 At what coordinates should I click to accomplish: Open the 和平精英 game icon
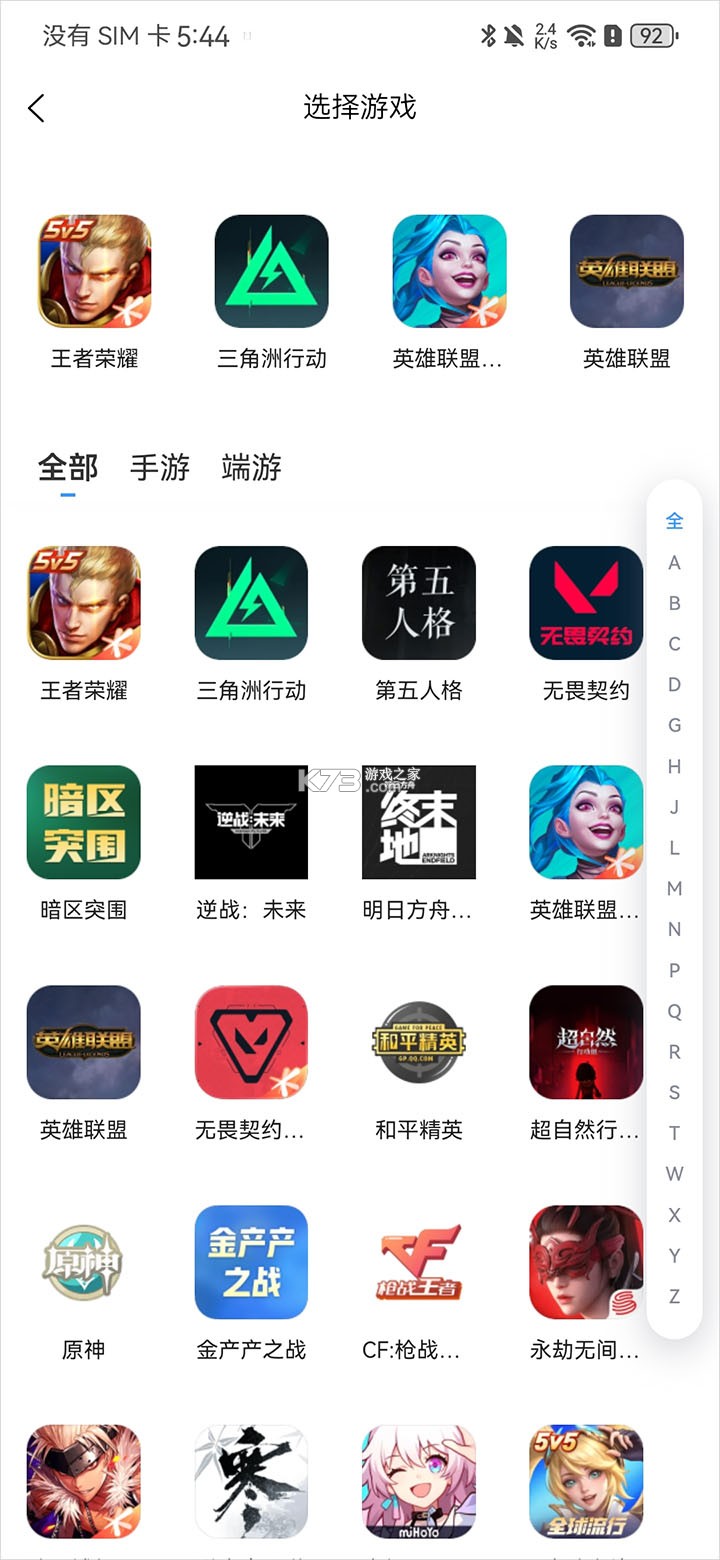click(x=419, y=1042)
